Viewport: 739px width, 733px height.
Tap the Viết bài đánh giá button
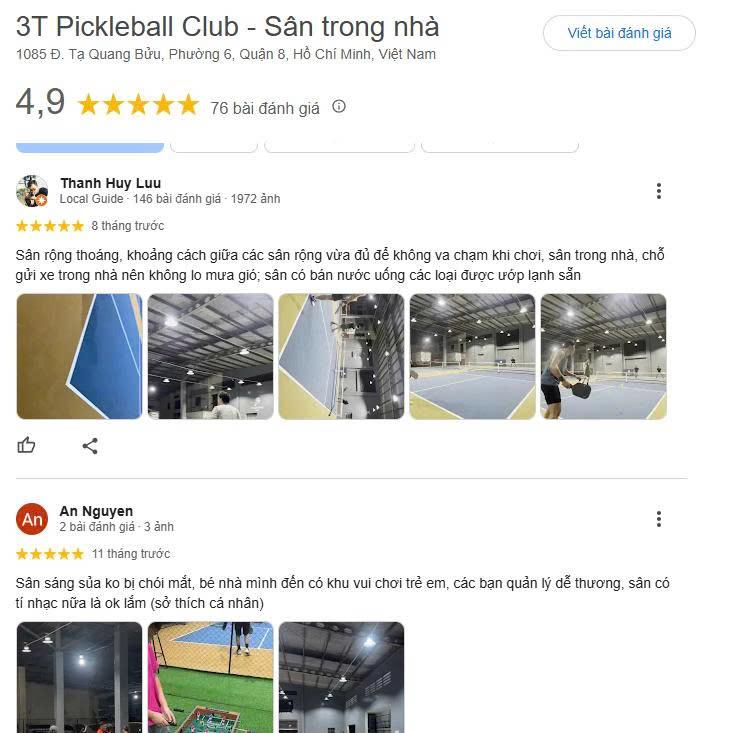619,33
